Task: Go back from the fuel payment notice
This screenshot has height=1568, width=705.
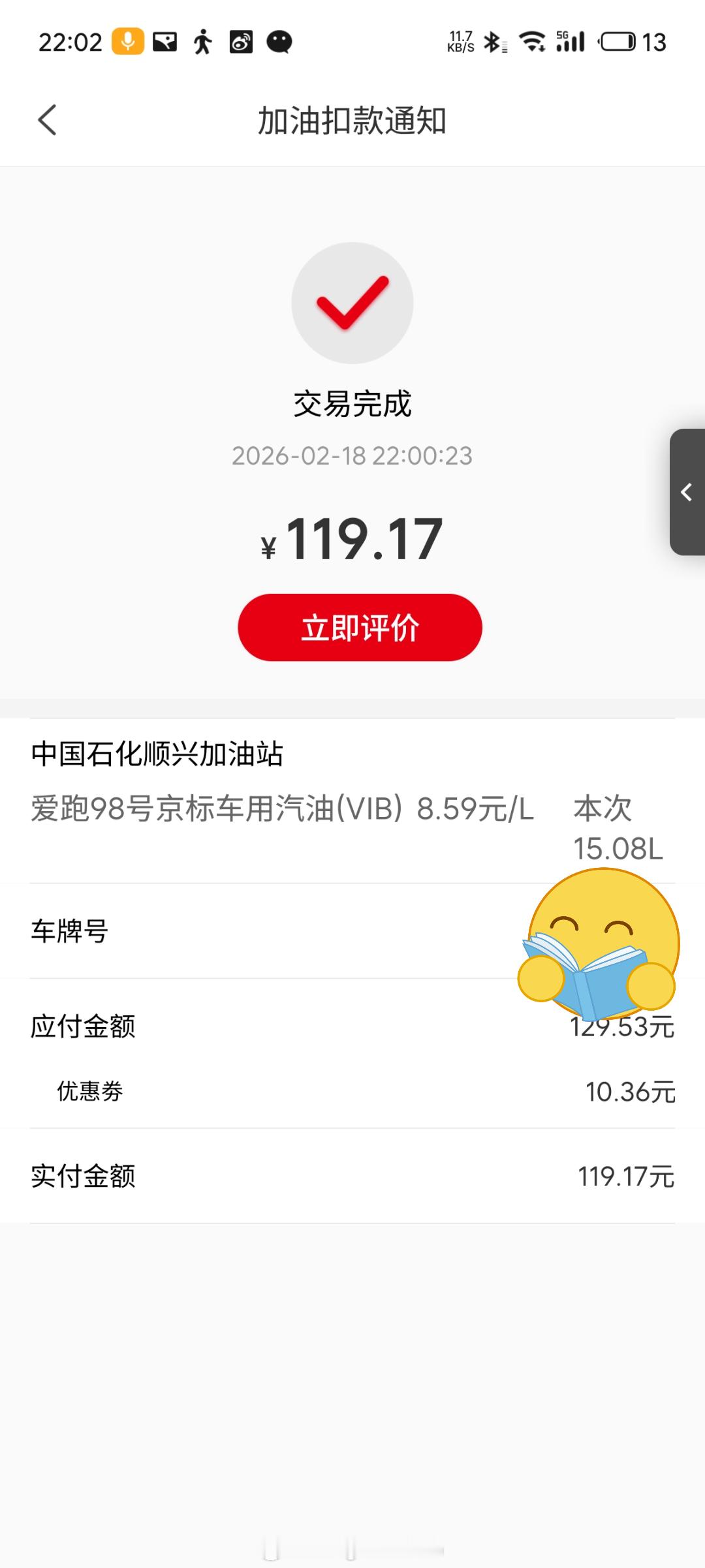Action: pyautogui.click(x=48, y=120)
